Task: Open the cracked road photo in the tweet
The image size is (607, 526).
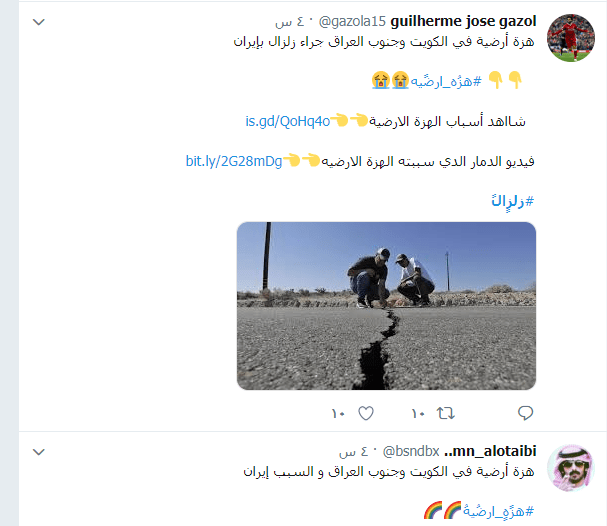Action: point(386,305)
